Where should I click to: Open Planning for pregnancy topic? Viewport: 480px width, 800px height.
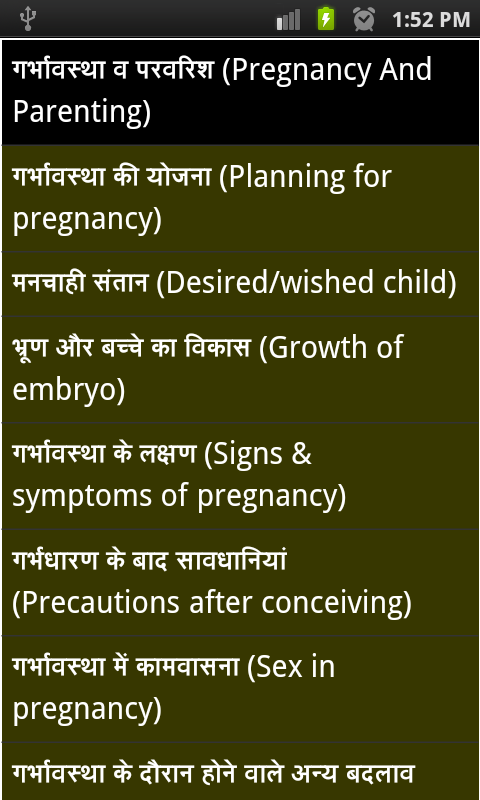(x=240, y=198)
